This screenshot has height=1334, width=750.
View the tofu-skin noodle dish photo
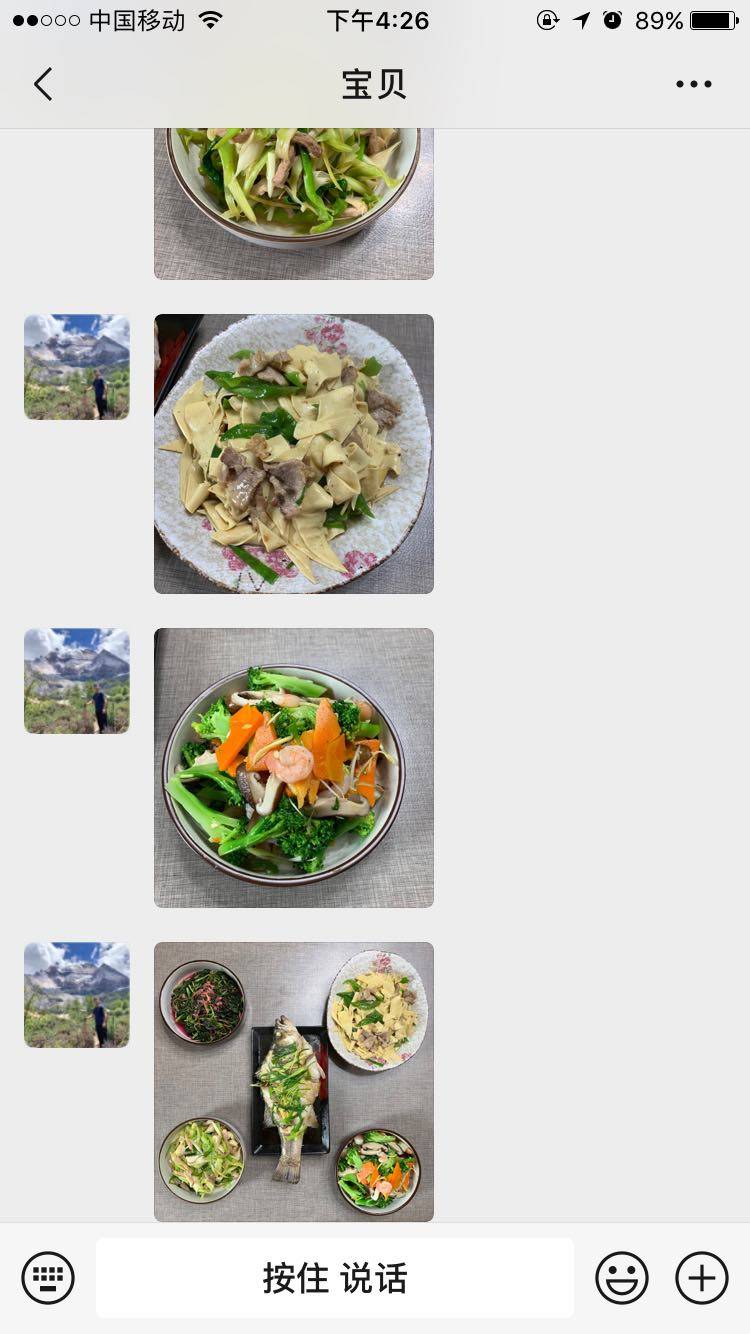[x=294, y=454]
